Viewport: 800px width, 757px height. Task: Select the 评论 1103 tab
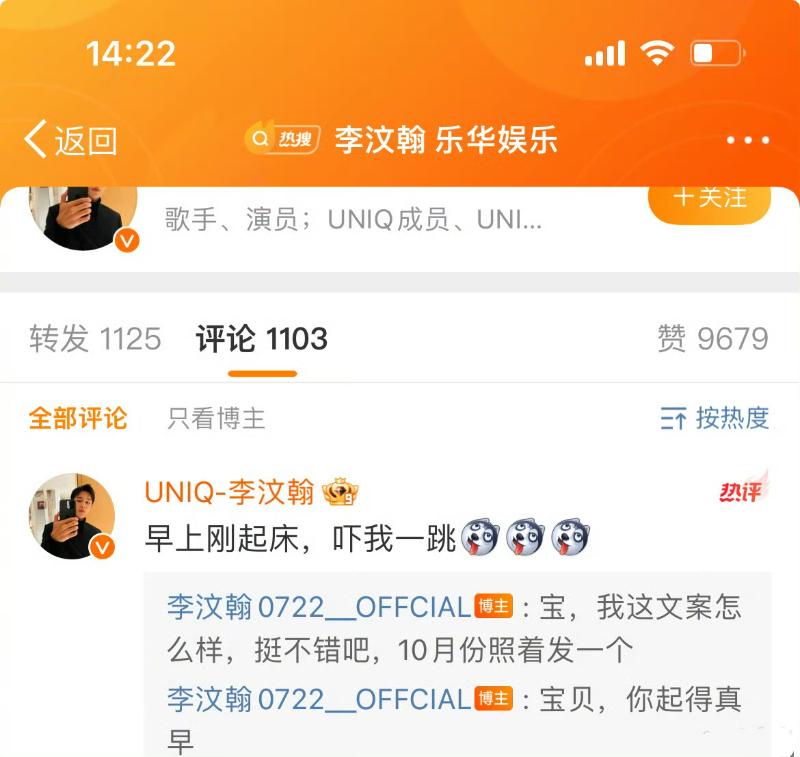click(262, 339)
